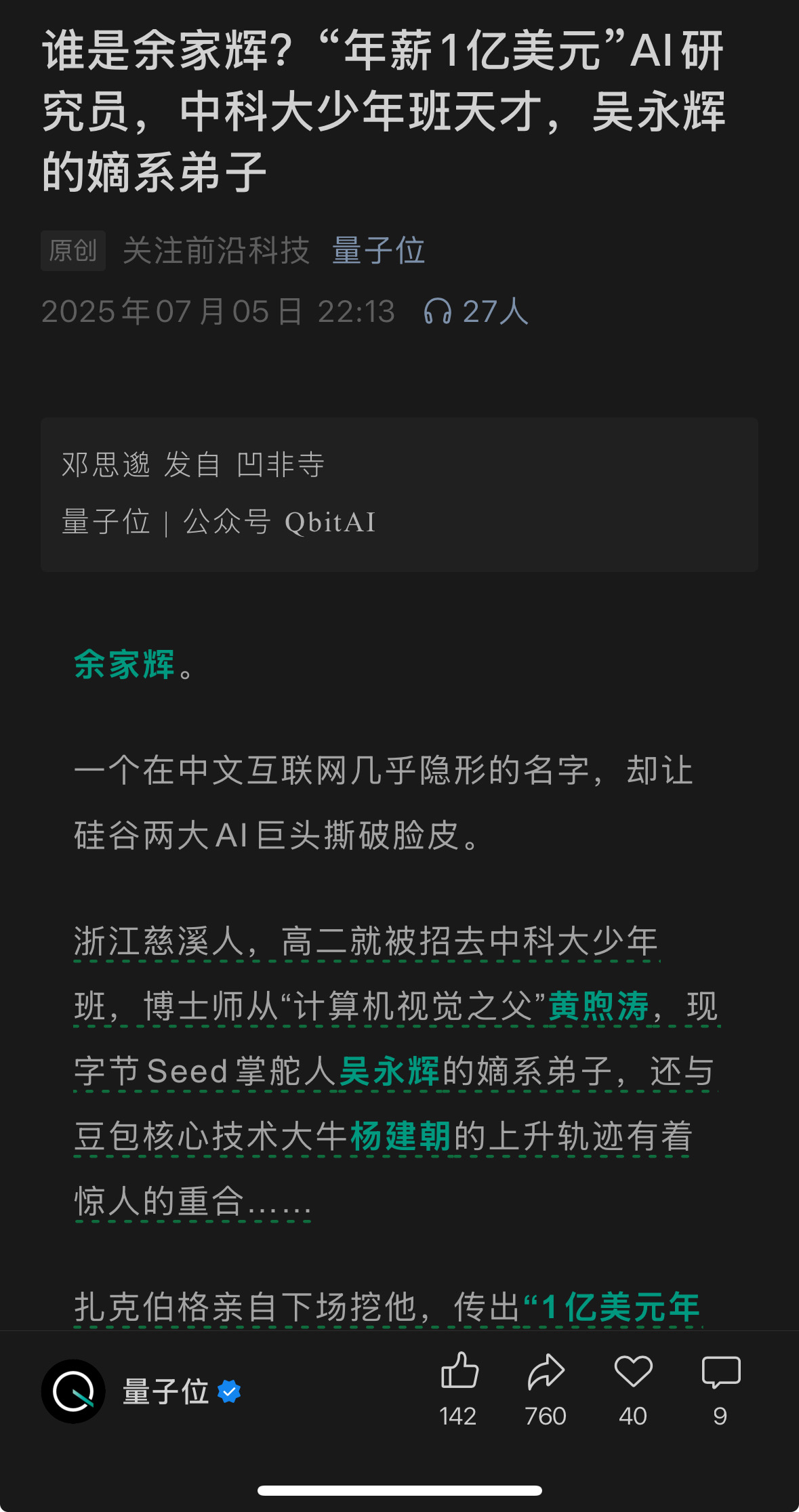Tap the headphone icon showing 27人 listeners
Screen dimensions: 799x1512
point(437,312)
